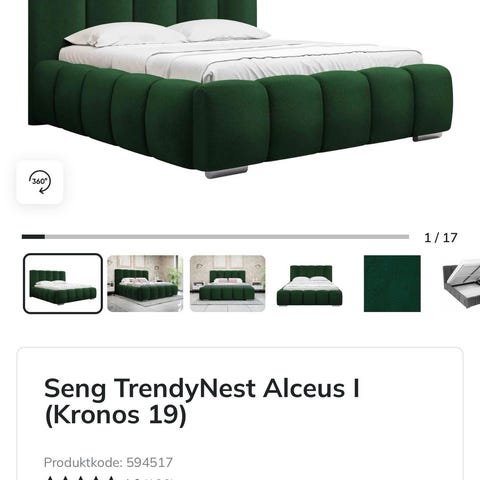View the grey storage bed thumbnail
The width and height of the screenshot is (480, 480).
pos(461,284)
